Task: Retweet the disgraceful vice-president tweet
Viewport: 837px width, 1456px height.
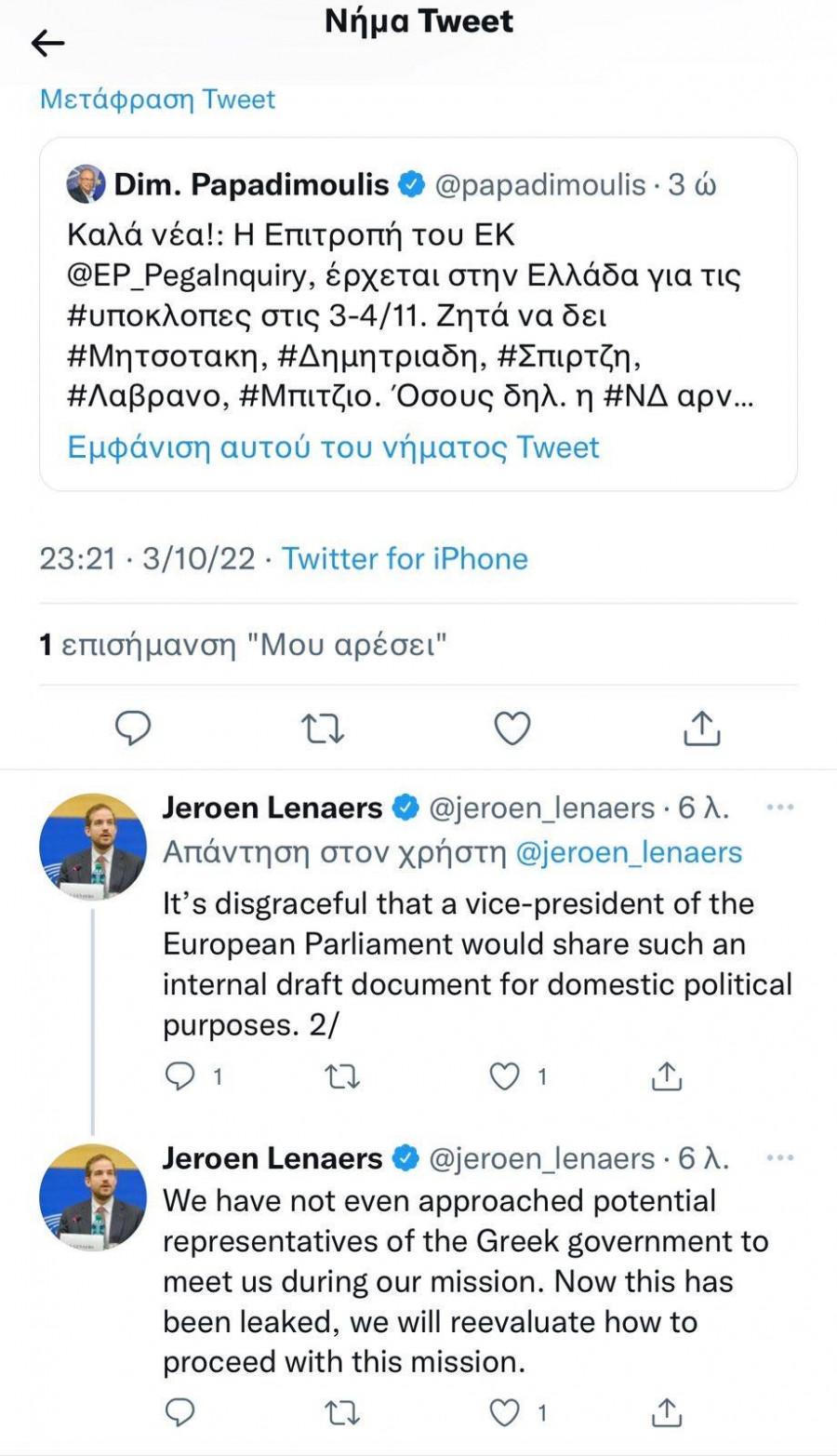Action: (341, 1076)
